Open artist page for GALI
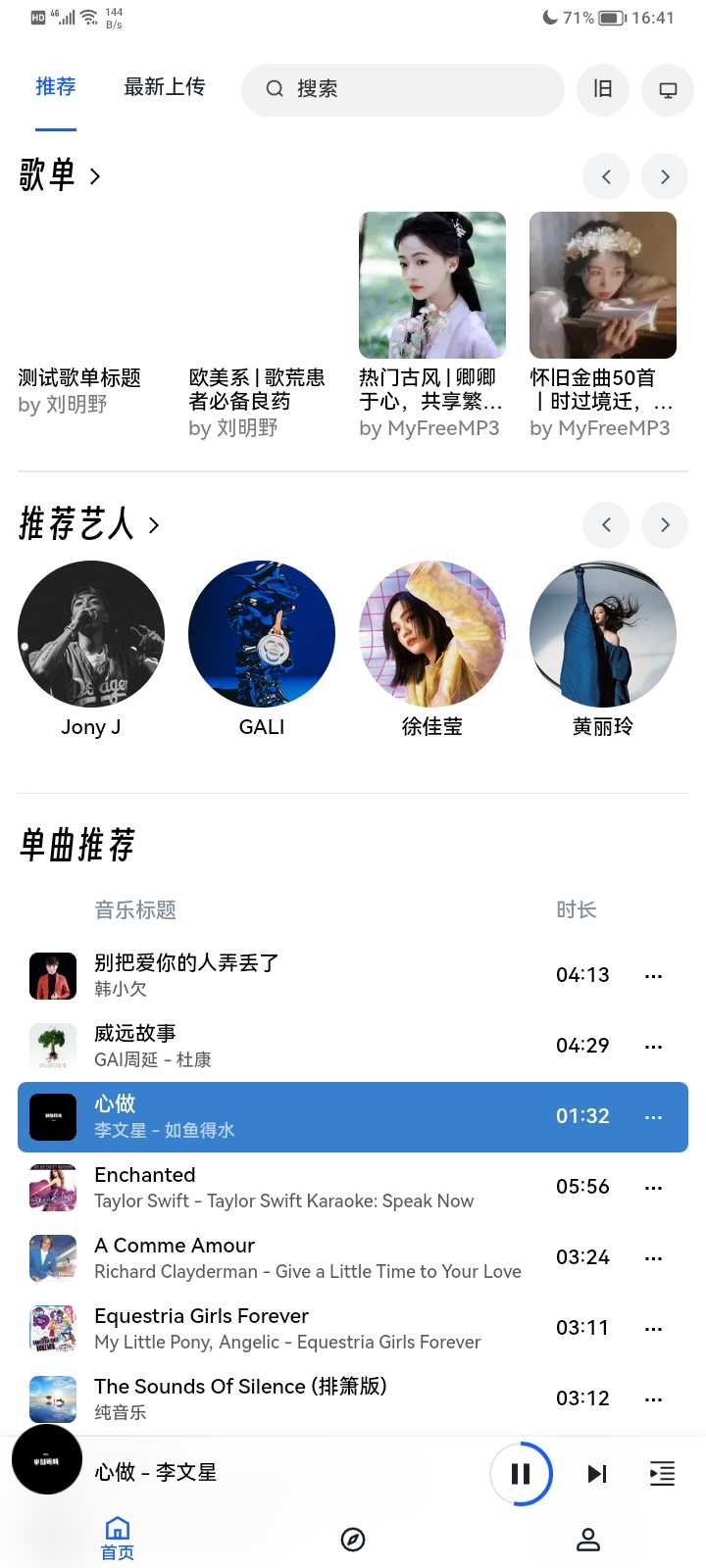Image resolution: width=706 pixels, height=1568 pixels. [261, 633]
